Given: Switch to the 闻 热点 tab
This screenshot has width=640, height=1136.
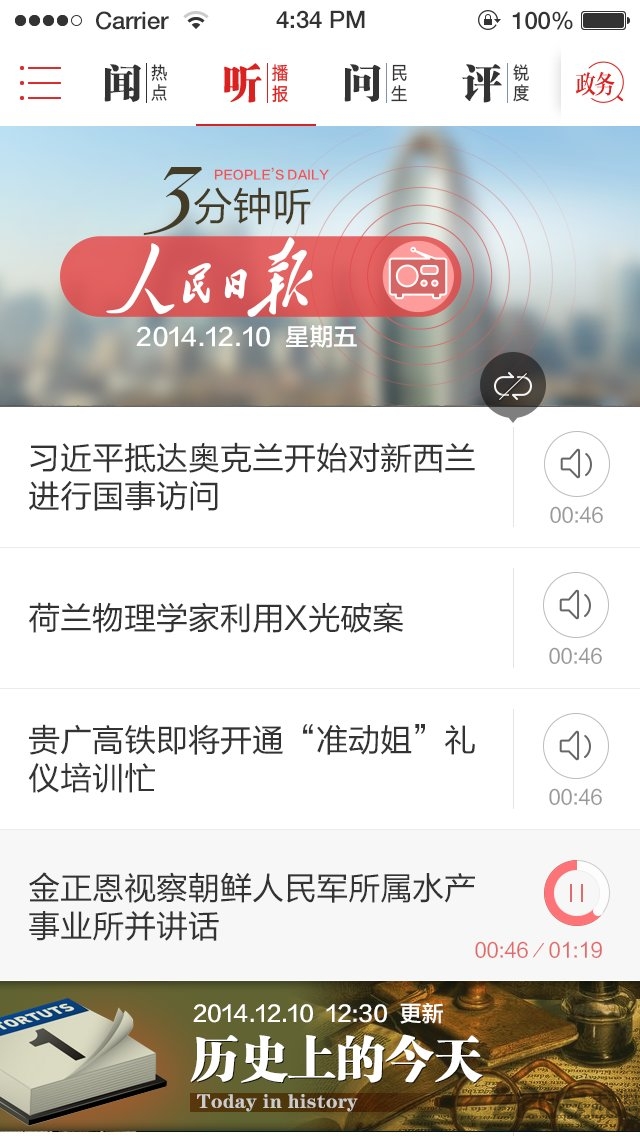Looking at the screenshot, I should tap(136, 84).
